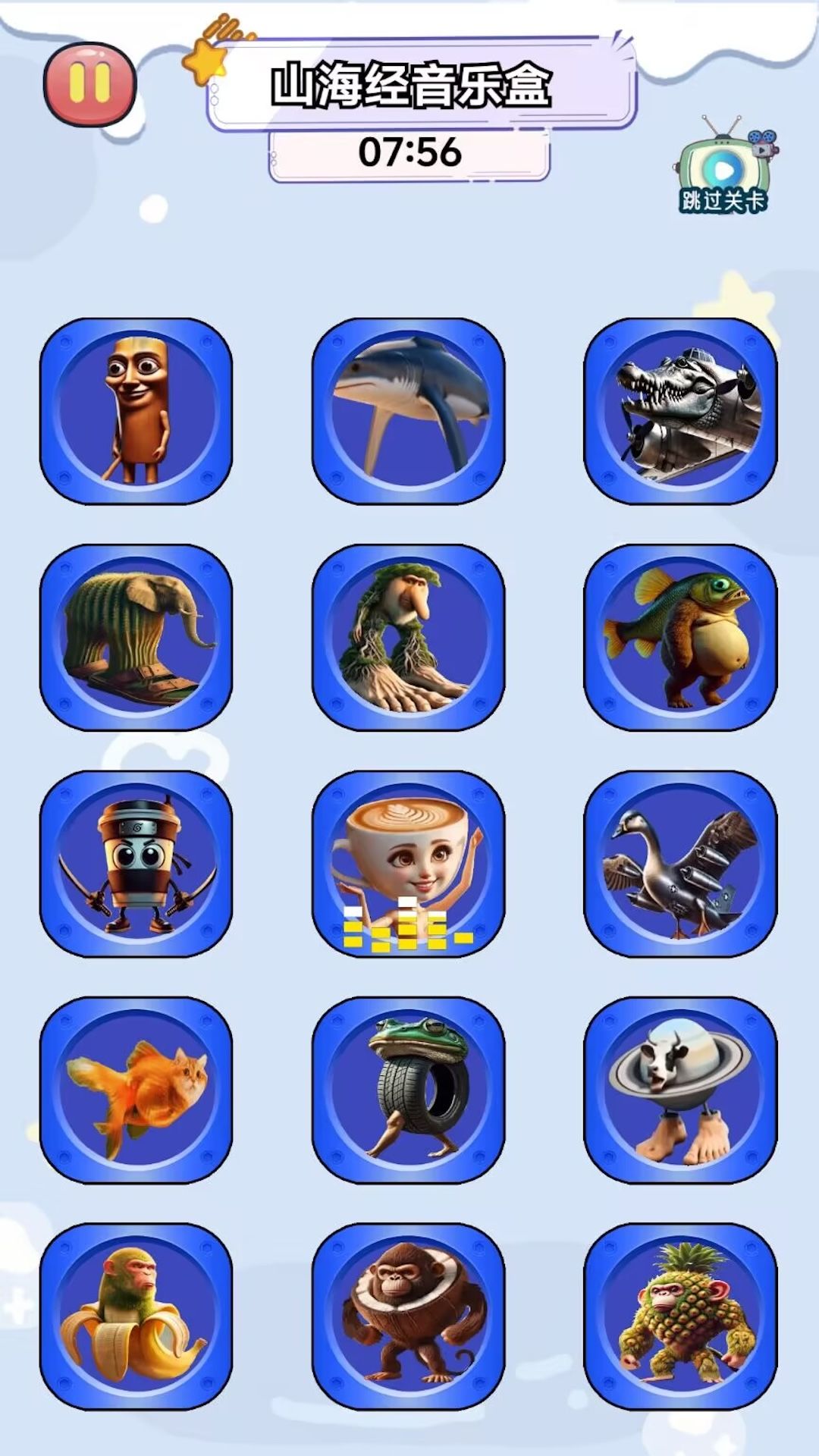Screen dimensions: 819x1456
Task: Select the frog tire tile
Action: [409, 1090]
